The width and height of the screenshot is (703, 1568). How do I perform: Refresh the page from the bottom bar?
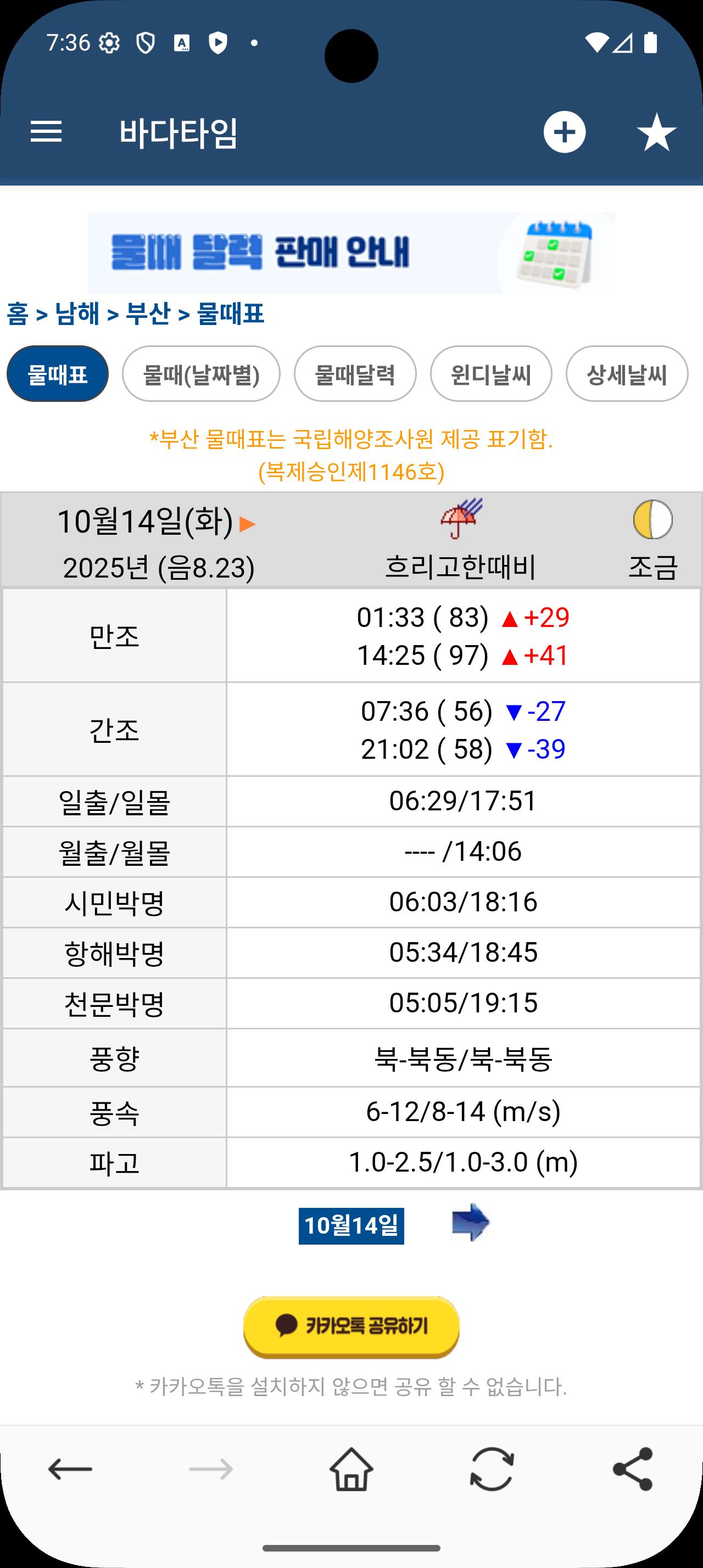click(492, 1469)
